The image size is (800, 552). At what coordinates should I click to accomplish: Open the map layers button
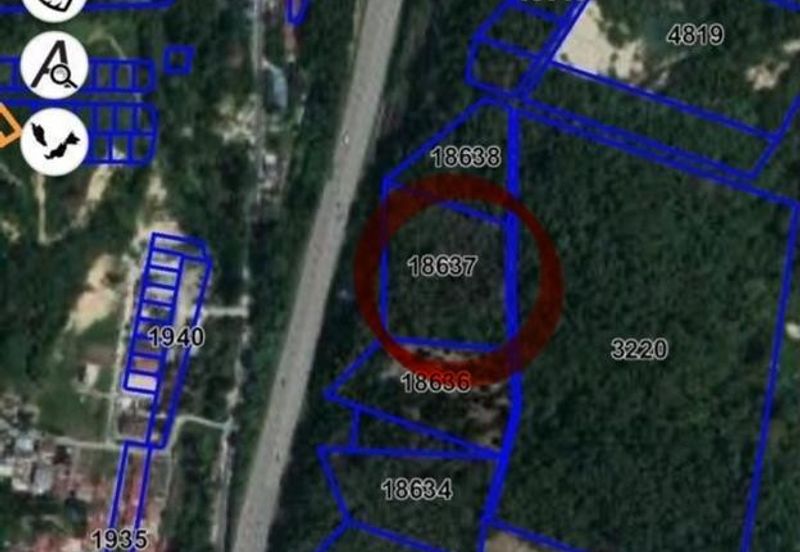point(54,5)
